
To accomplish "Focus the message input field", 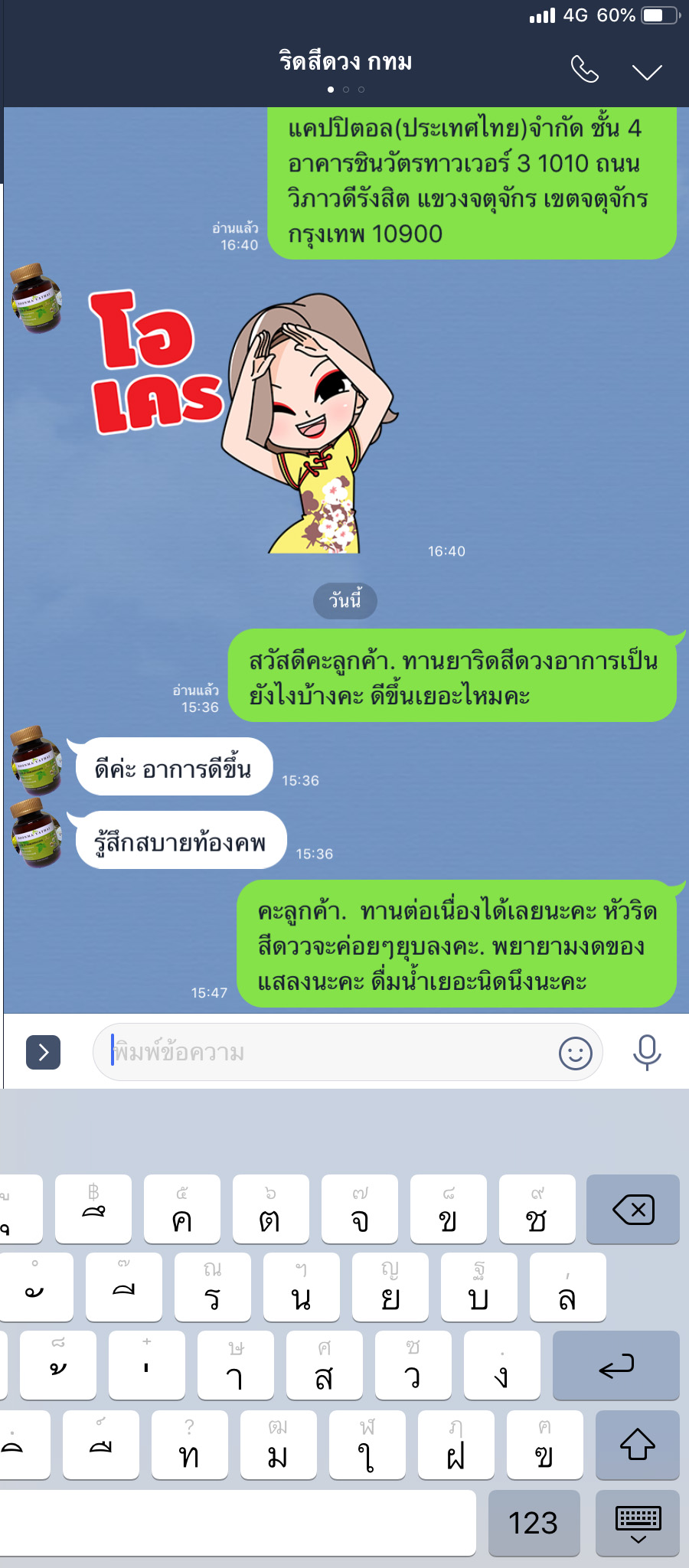I will coord(329,1052).
